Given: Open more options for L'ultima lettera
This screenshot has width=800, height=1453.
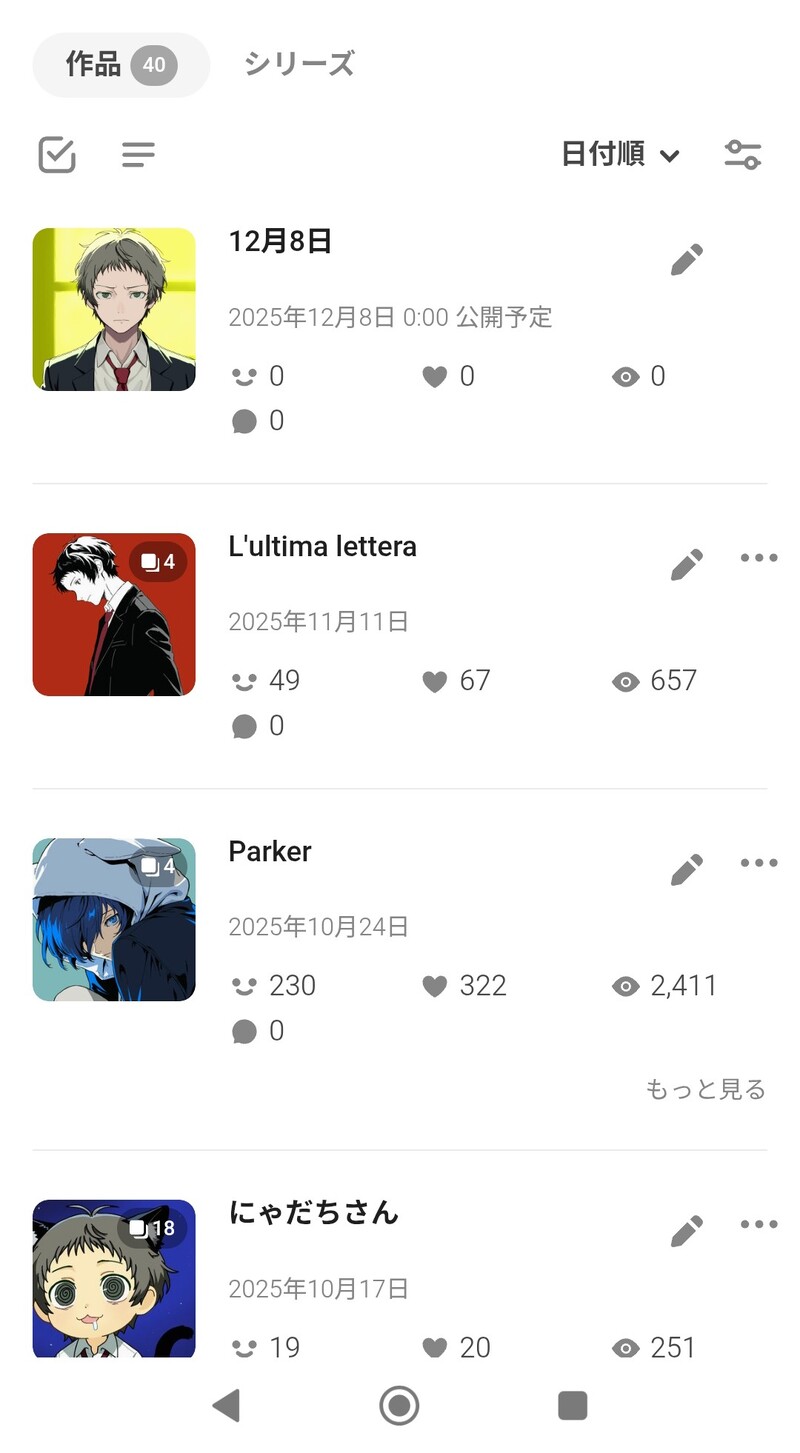Looking at the screenshot, I should pyautogui.click(x=758, y=558).
